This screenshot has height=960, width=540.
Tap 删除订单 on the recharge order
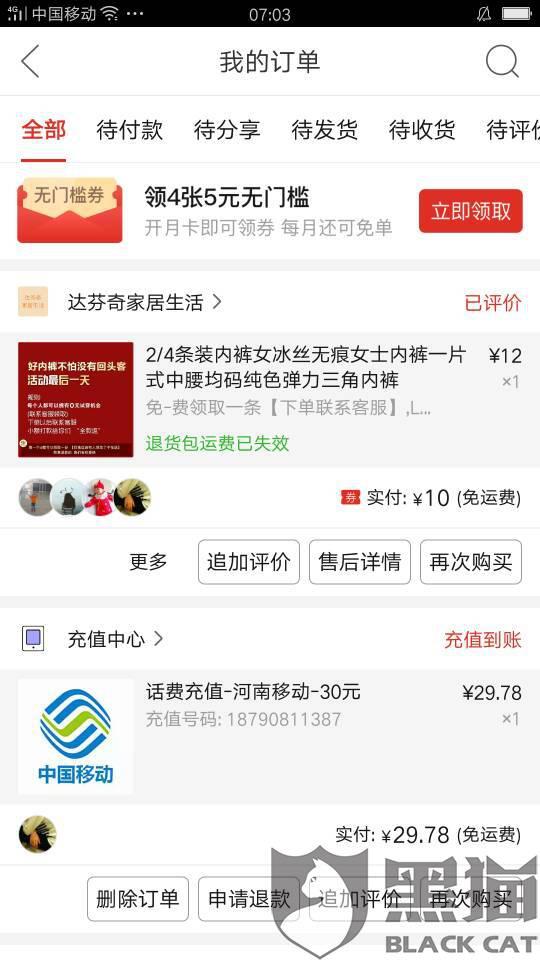coord(138,899)
